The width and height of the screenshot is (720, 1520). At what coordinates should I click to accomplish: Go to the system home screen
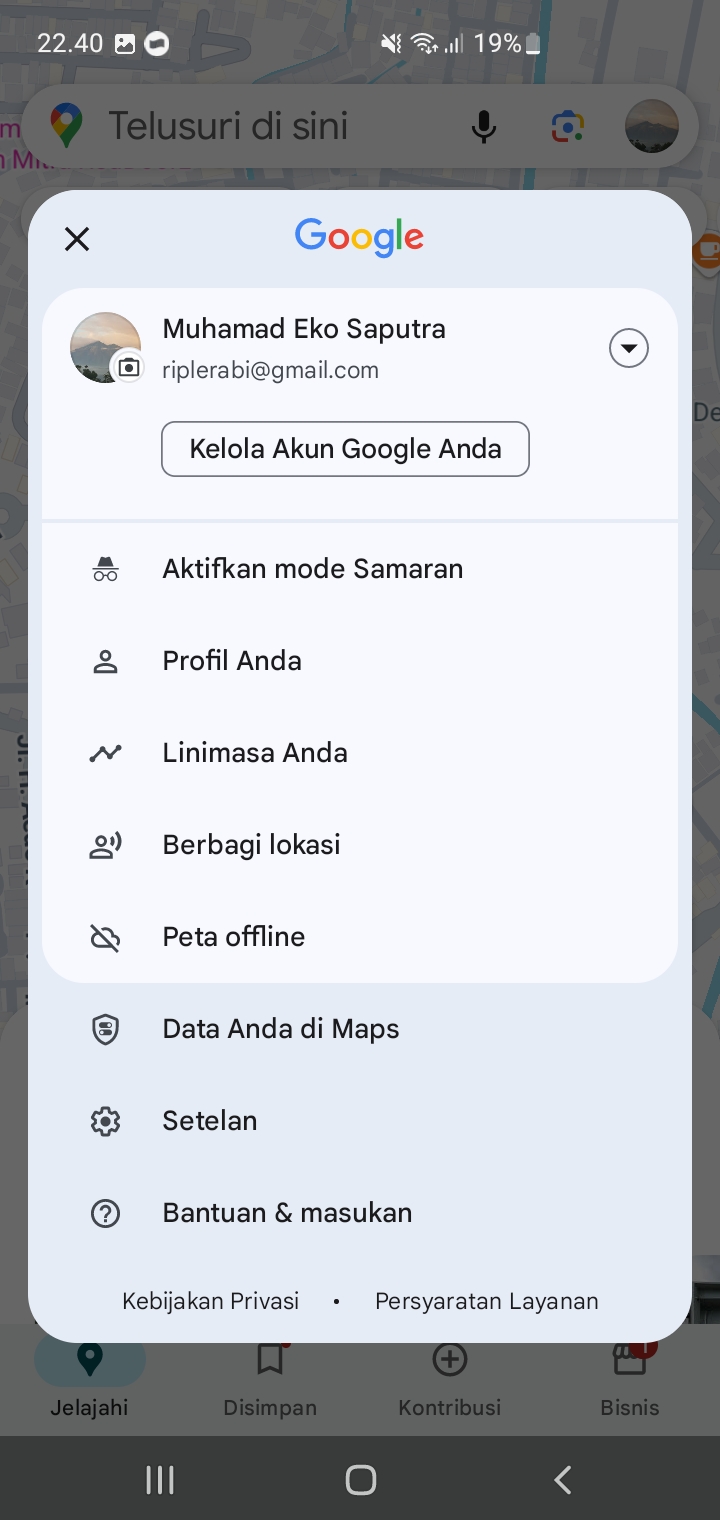[360, 1480]
